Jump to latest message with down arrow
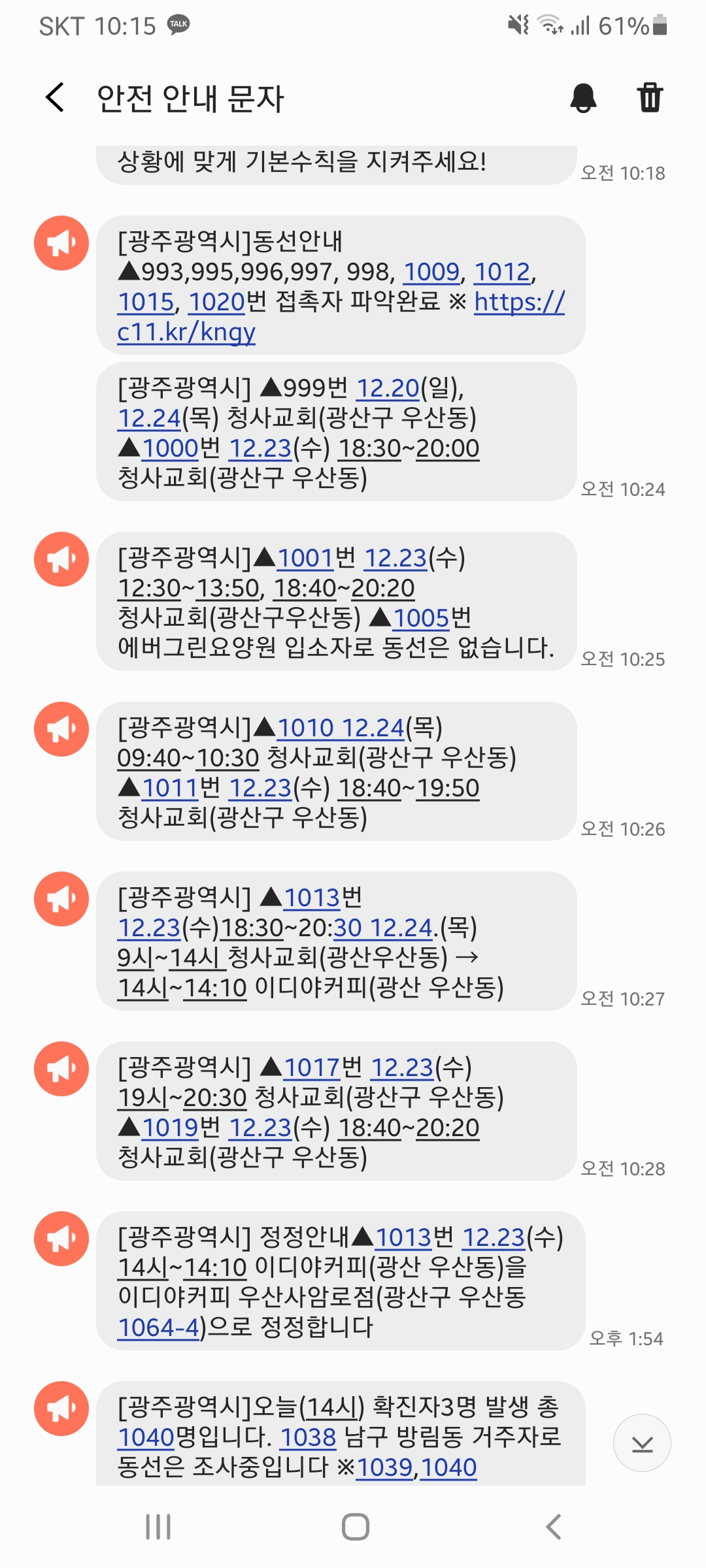Image resolution: width=706 pixels, height=1568 pixels. 642,1443
